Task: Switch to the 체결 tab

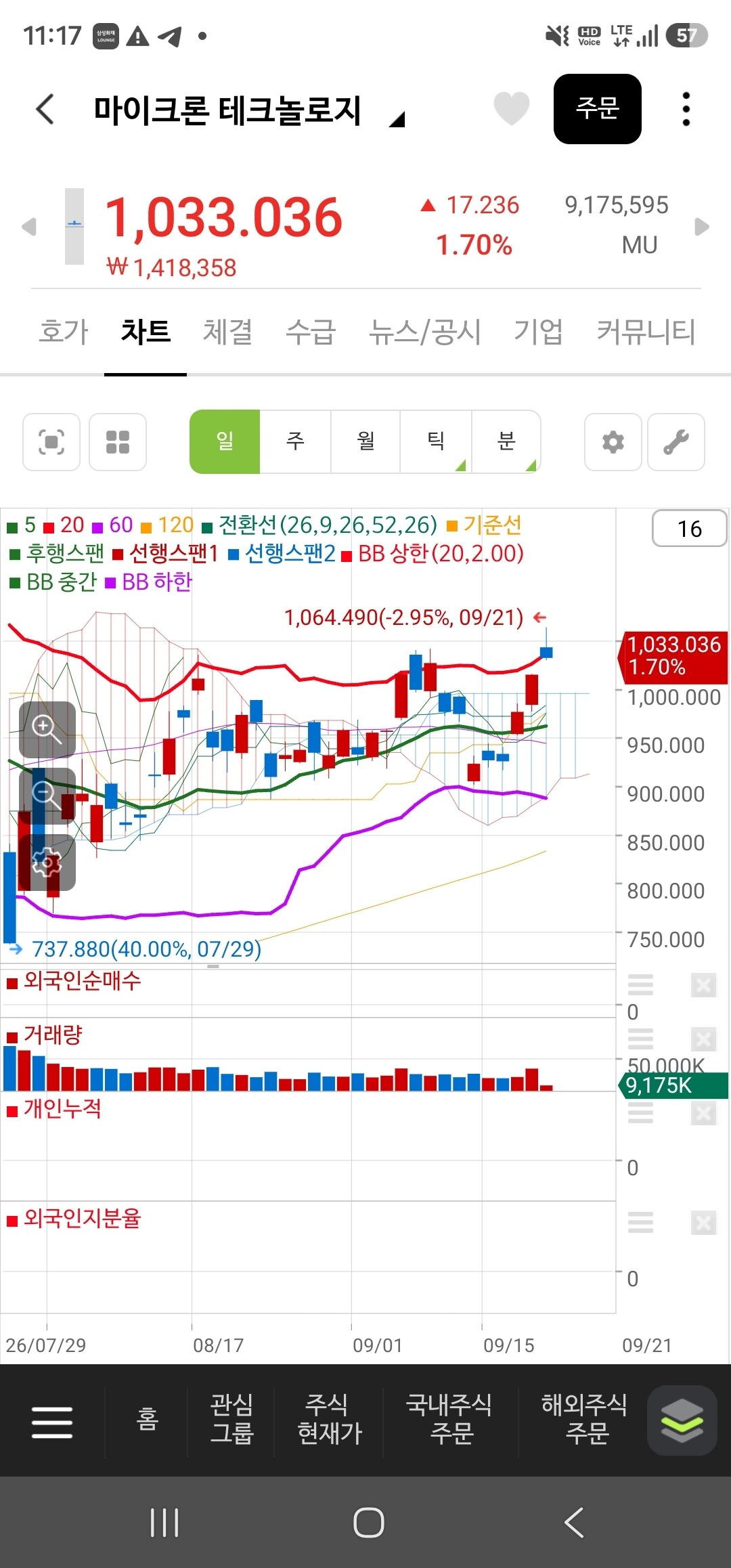Action: pyautogui.click(x=228, y=332)
